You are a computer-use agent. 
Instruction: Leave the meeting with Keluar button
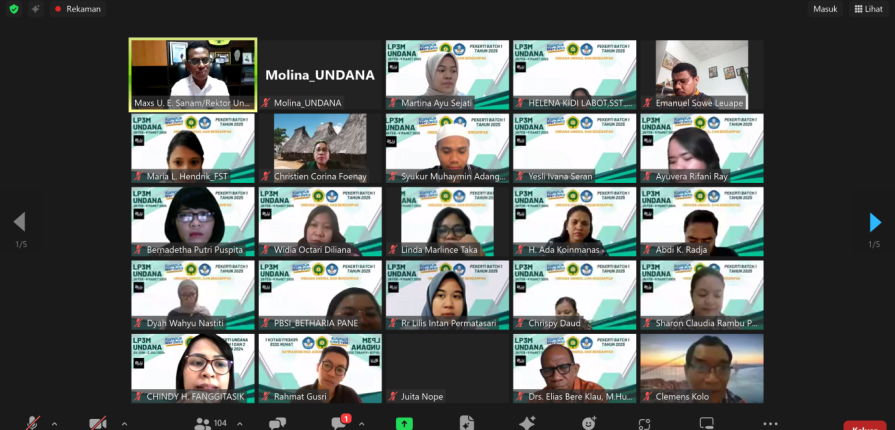tap(865, 425)
